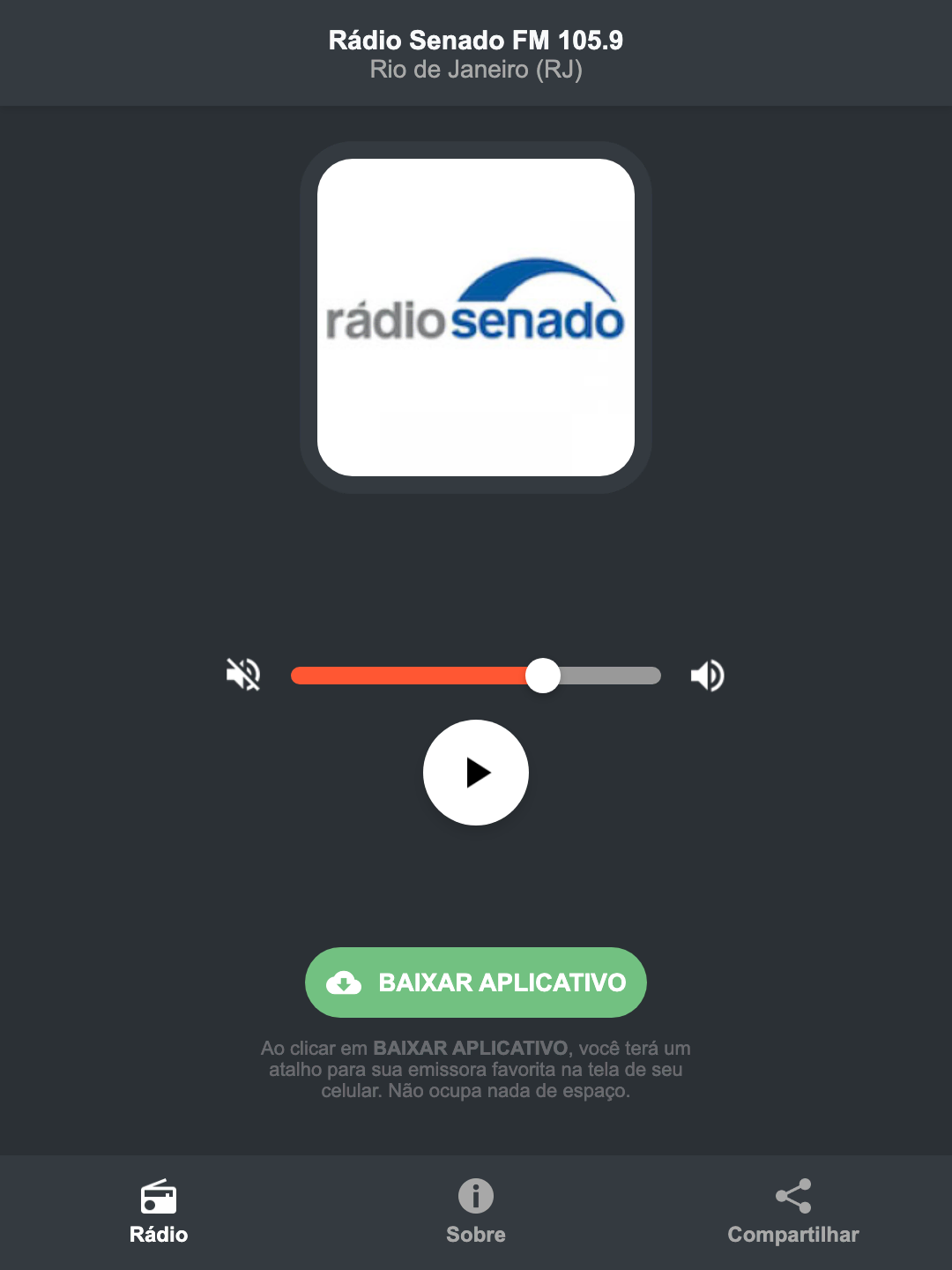Toggle playback with the play button
This screenshot has height=1270, width=952.
pos(475,773)
